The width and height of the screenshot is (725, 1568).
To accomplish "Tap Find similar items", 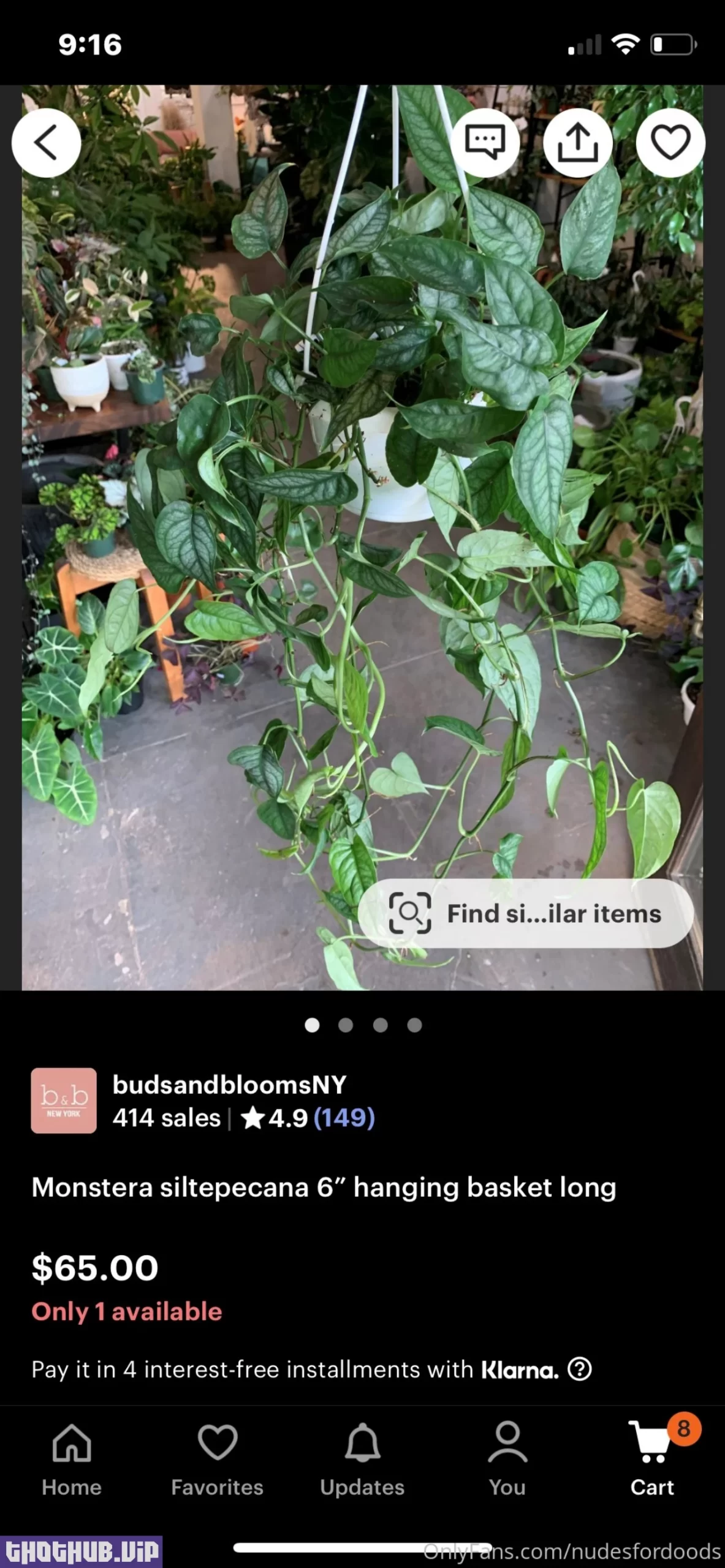I will point(525,913).
